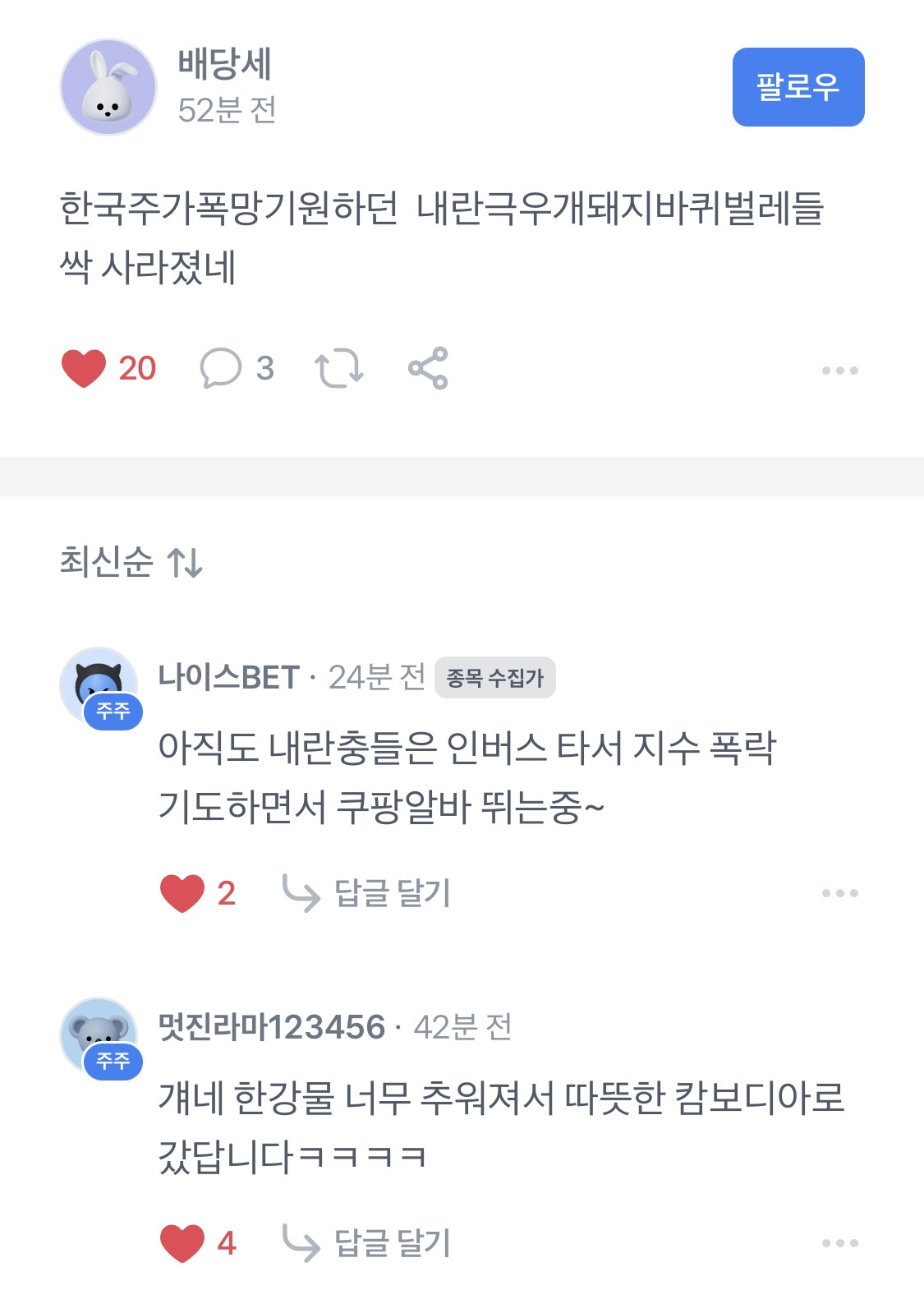The height and width of the screenshot is (1304, 924).
Task: Share the post via share icon
Action: (430, 371)
